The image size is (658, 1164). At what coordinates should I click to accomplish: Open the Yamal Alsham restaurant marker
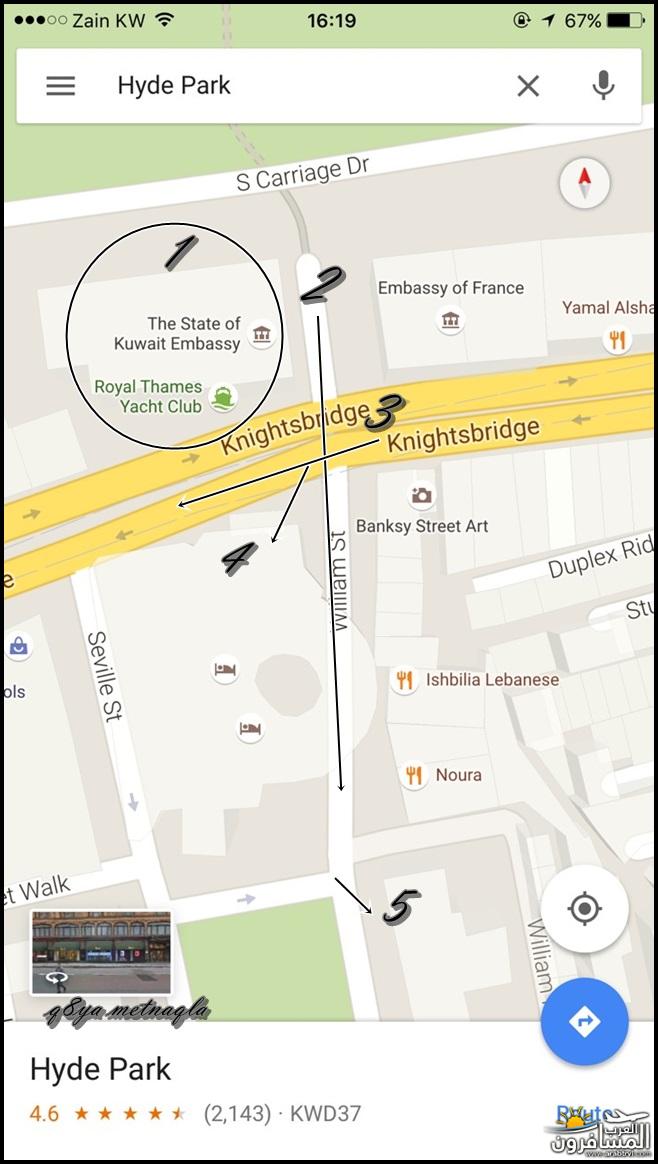click(x=617, y=340)
